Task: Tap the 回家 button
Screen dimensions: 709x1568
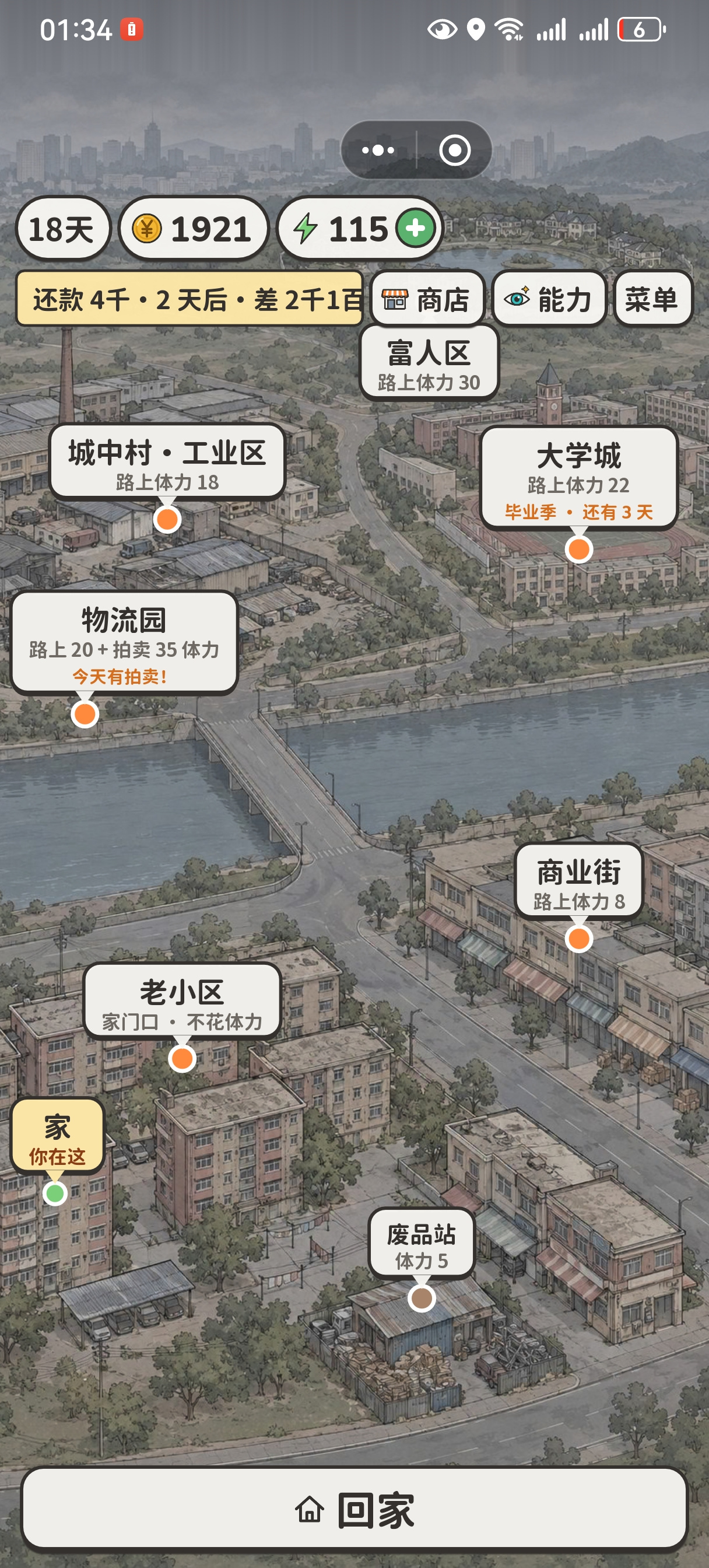Action: [x=354, y=1508]
